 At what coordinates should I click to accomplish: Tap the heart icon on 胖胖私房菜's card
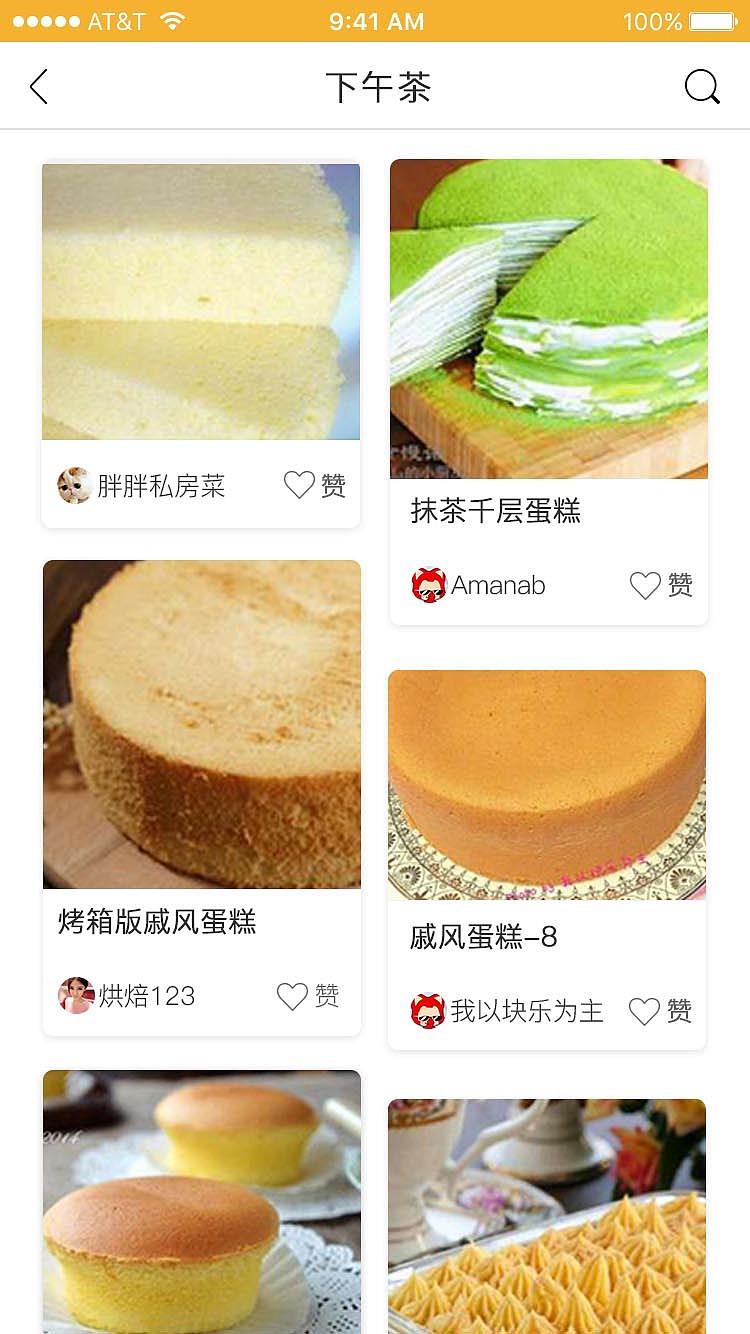tap(298, 484)
